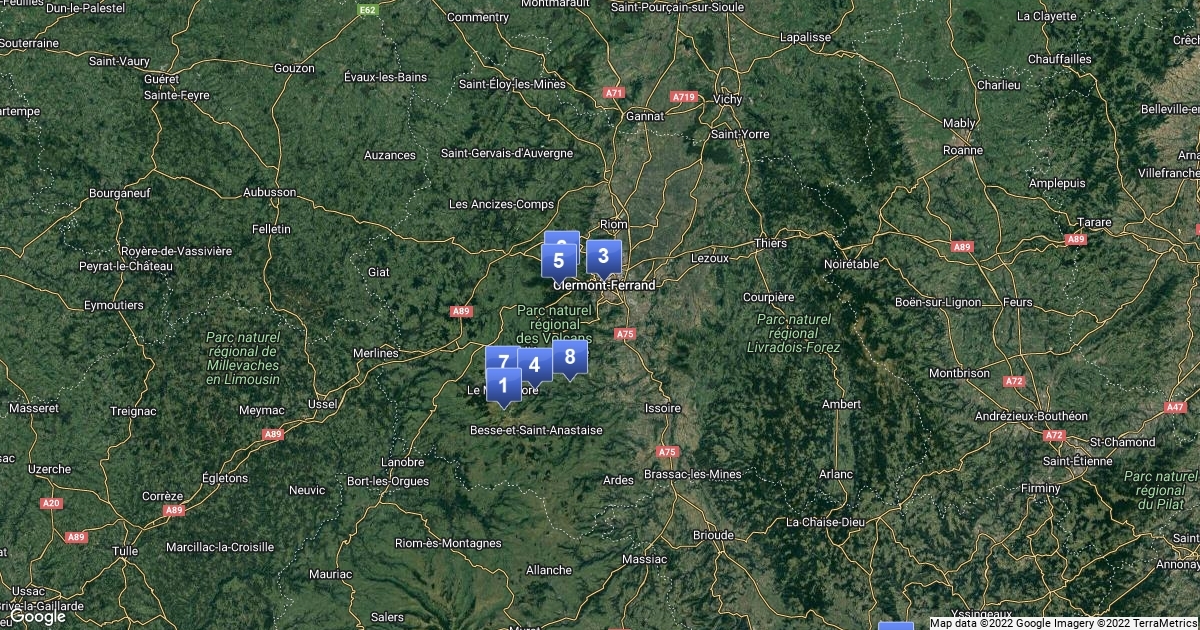Select map marker number 5

point(558,263)
